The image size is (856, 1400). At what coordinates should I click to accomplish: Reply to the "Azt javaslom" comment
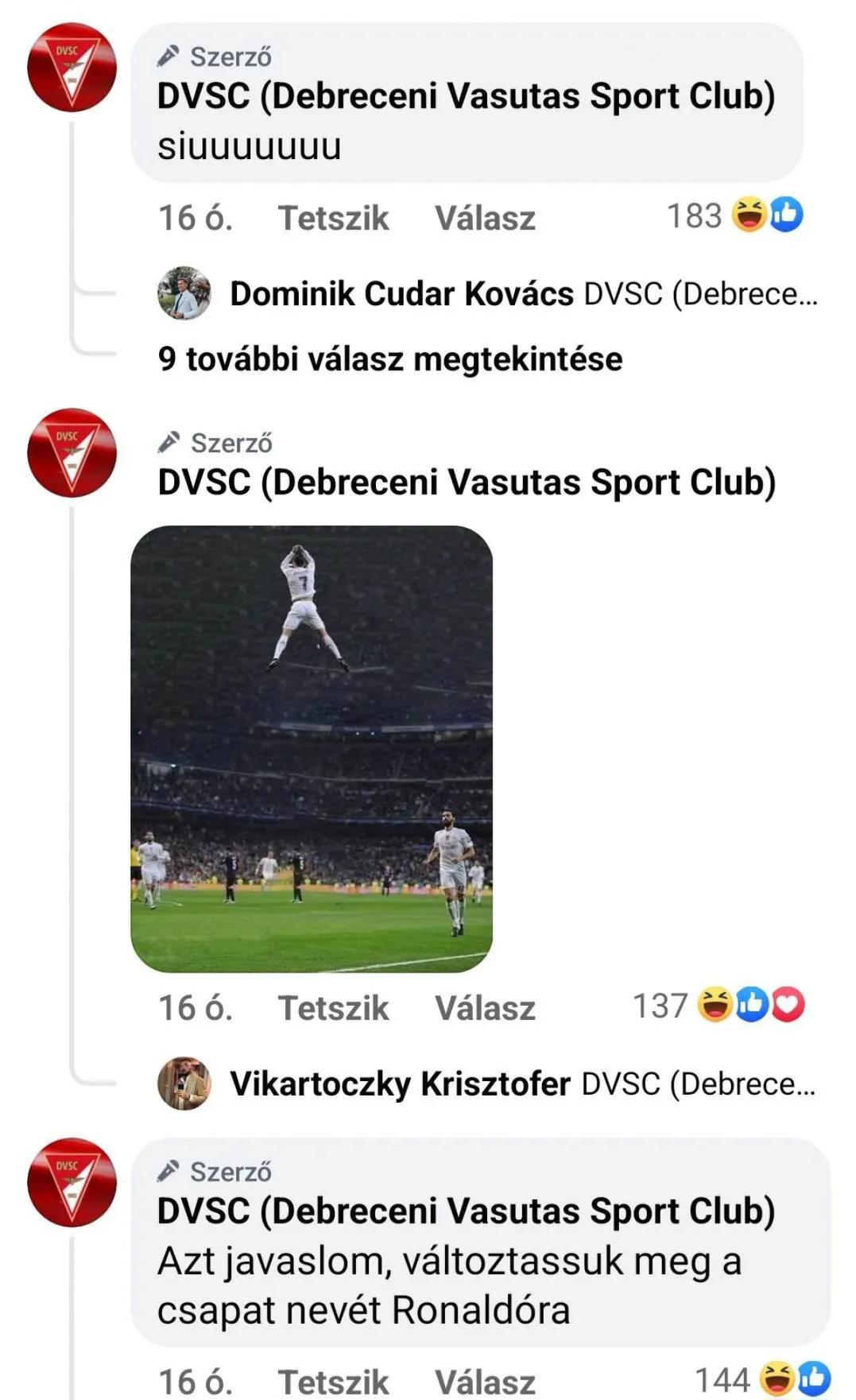pos(485,1382)
